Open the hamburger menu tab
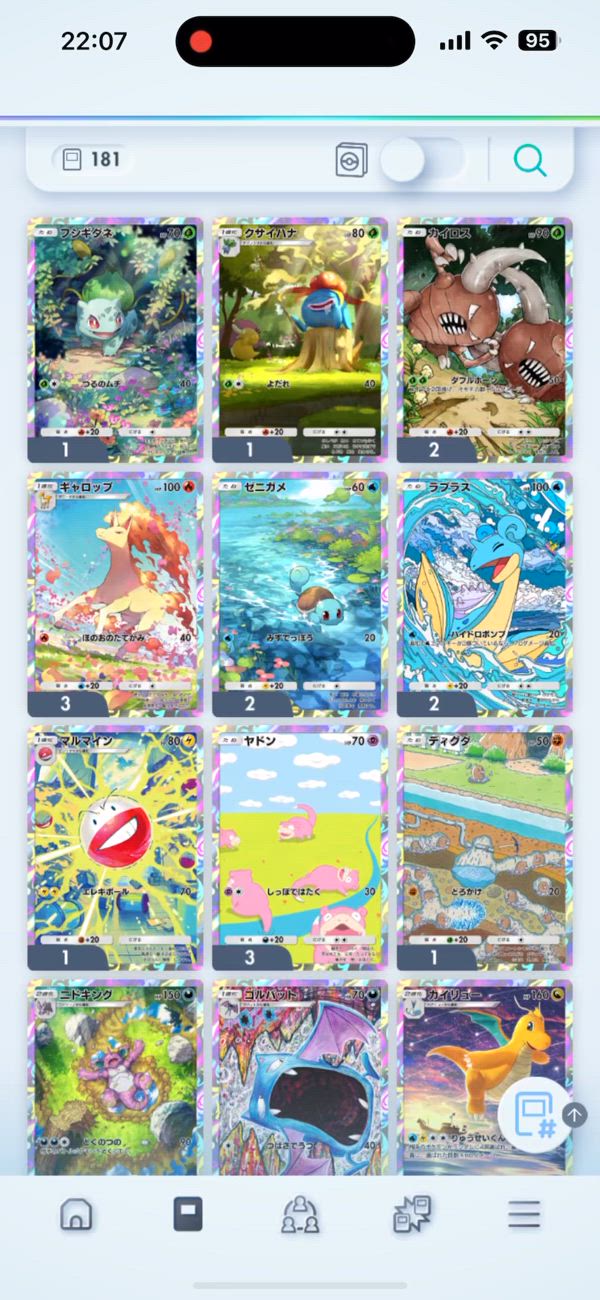Viewport: 600px width, 1300px height. pyautogui.click(x=523, y=1214)
